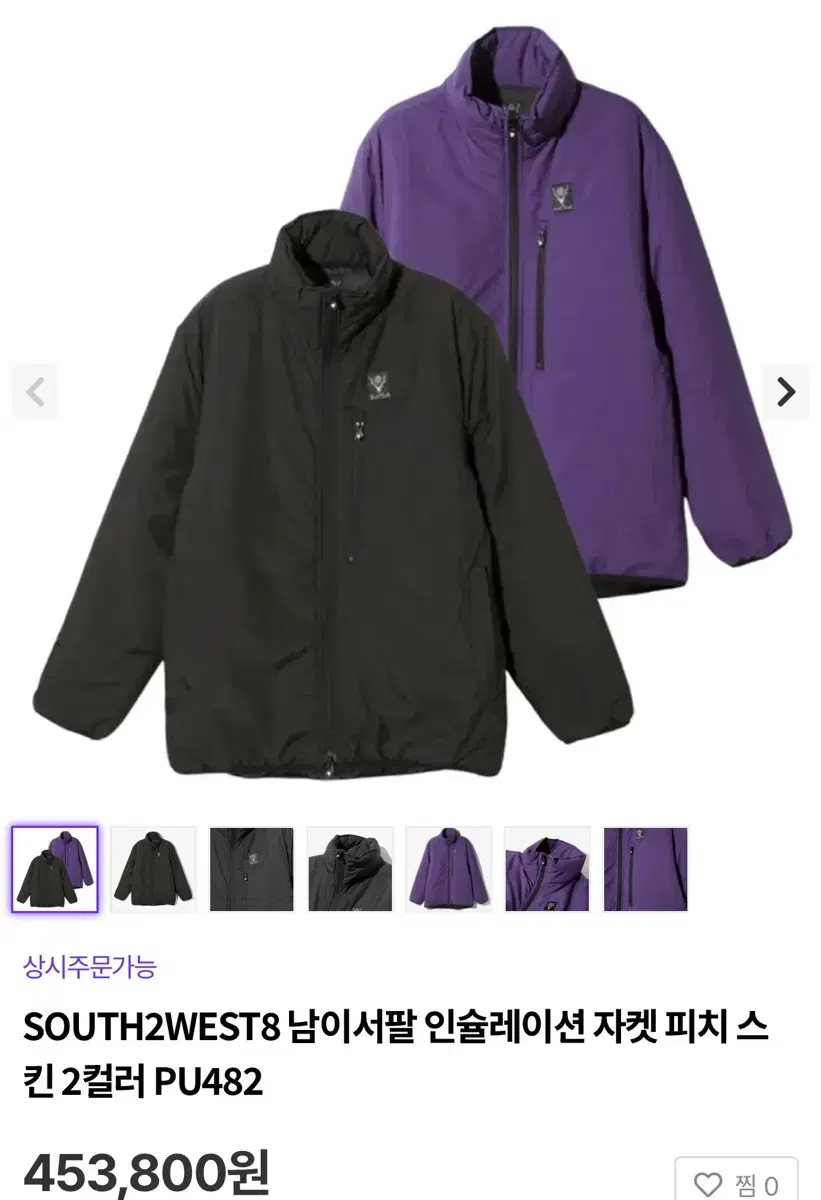Open the black jacket chest logo close-up thumbnail
The height and width of the screenshot is (1200, 821).
[251, 869]
